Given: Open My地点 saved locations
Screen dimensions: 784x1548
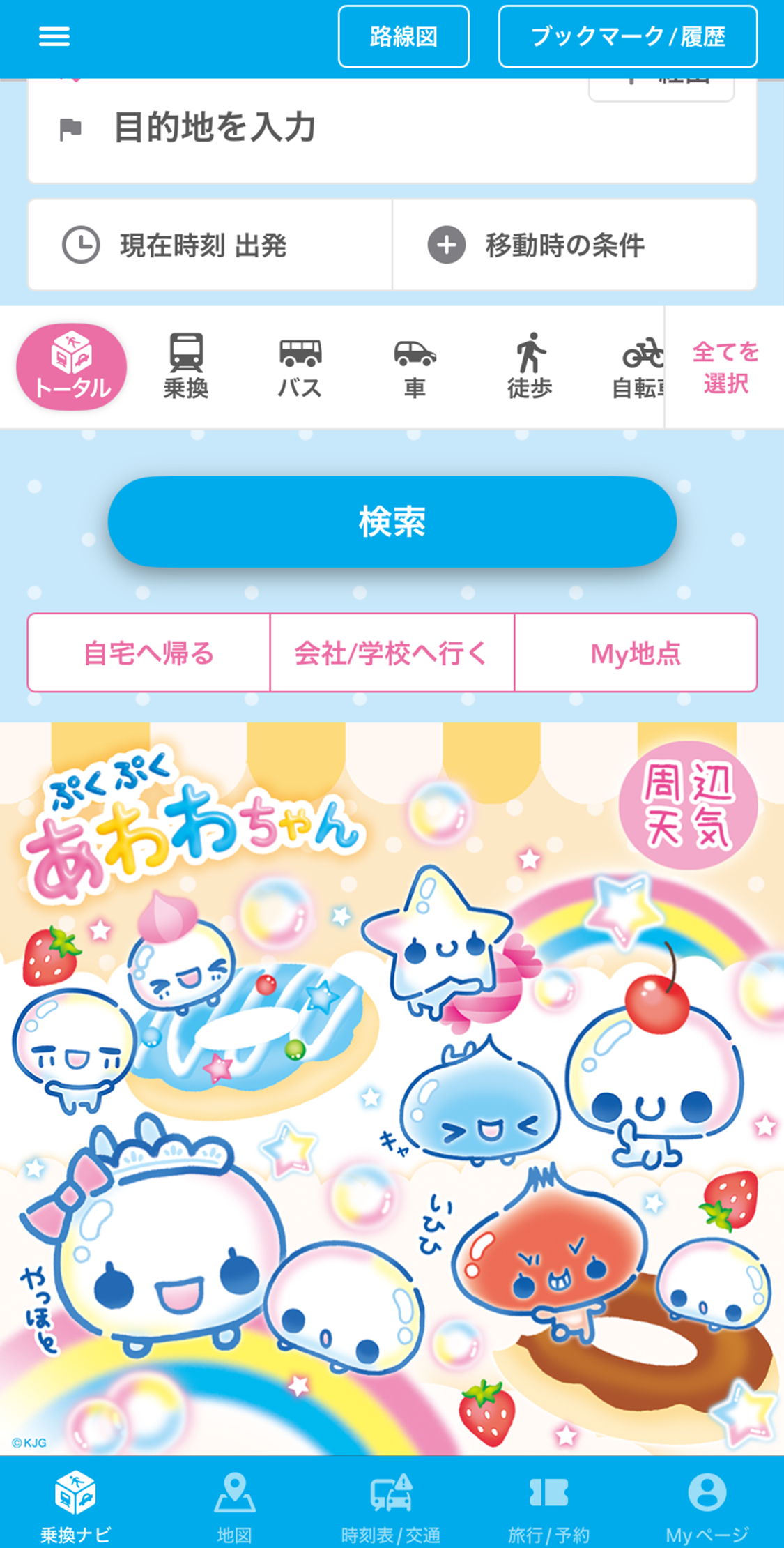Looking at the screenshot, I should tap(636, 653).
